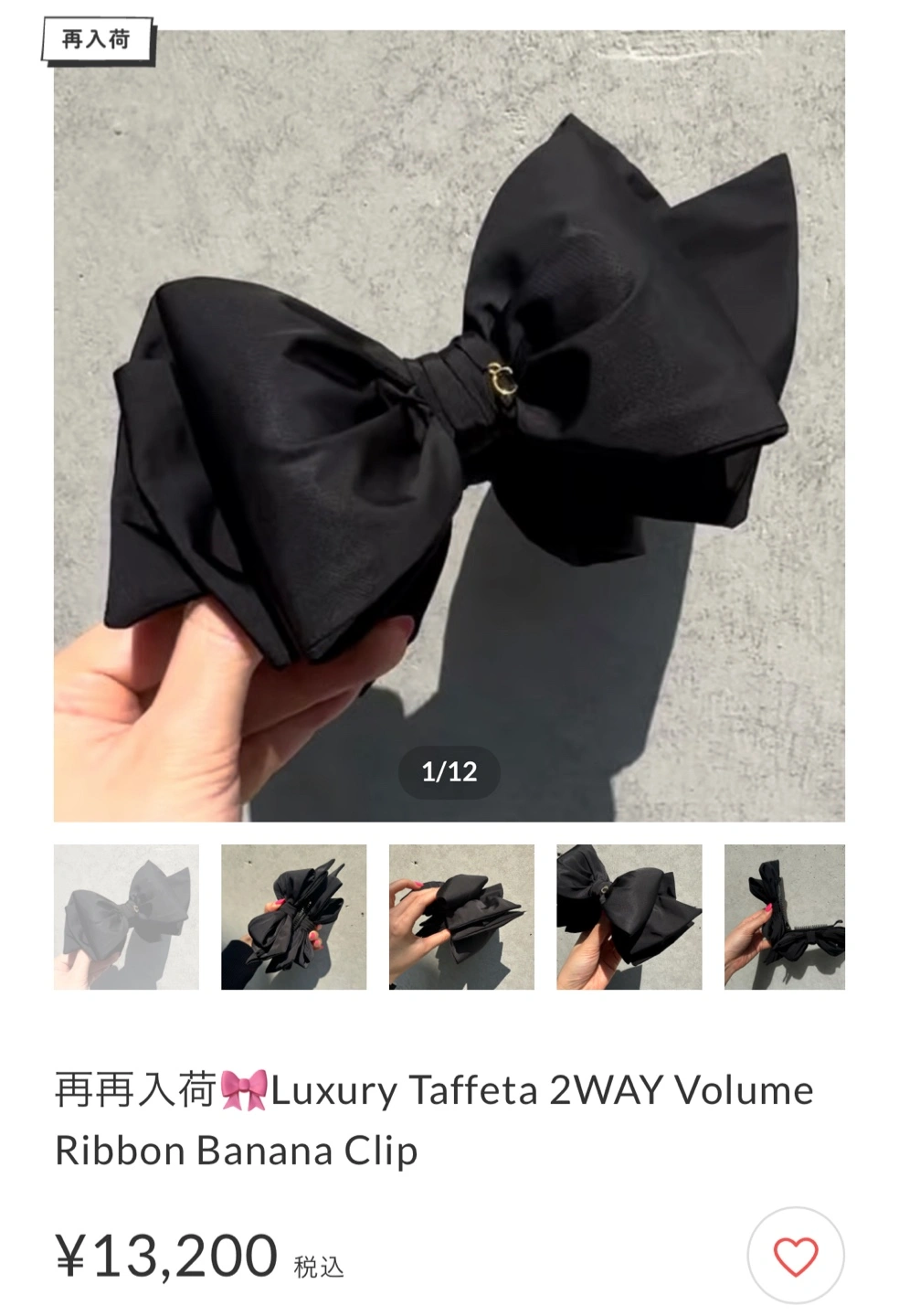
Task: Select the first thumbnail of the bow
Action: [x=126, y=917]
